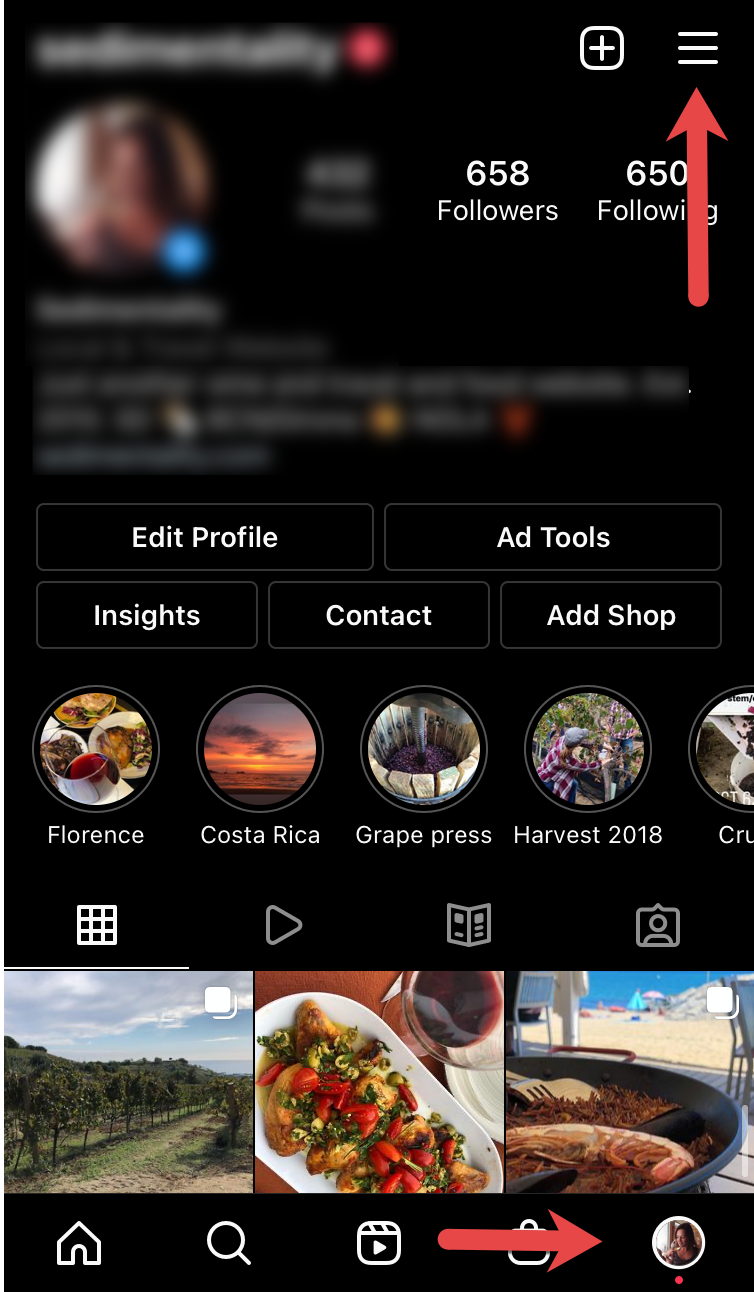Switch to the video play tab

click(x=283, y=925)
